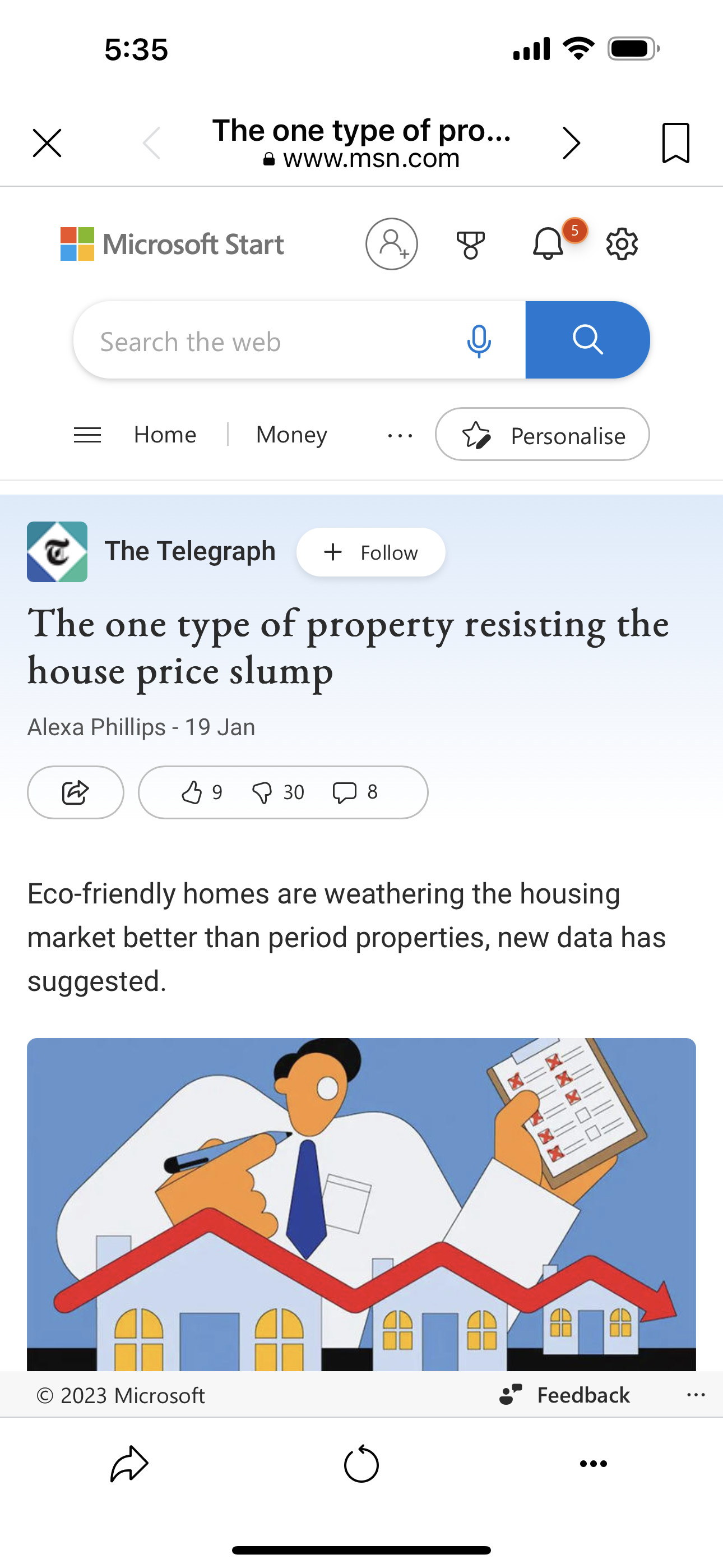The image size is (723, 1568).
Task: Close the in-app browser
Action: 47,144
